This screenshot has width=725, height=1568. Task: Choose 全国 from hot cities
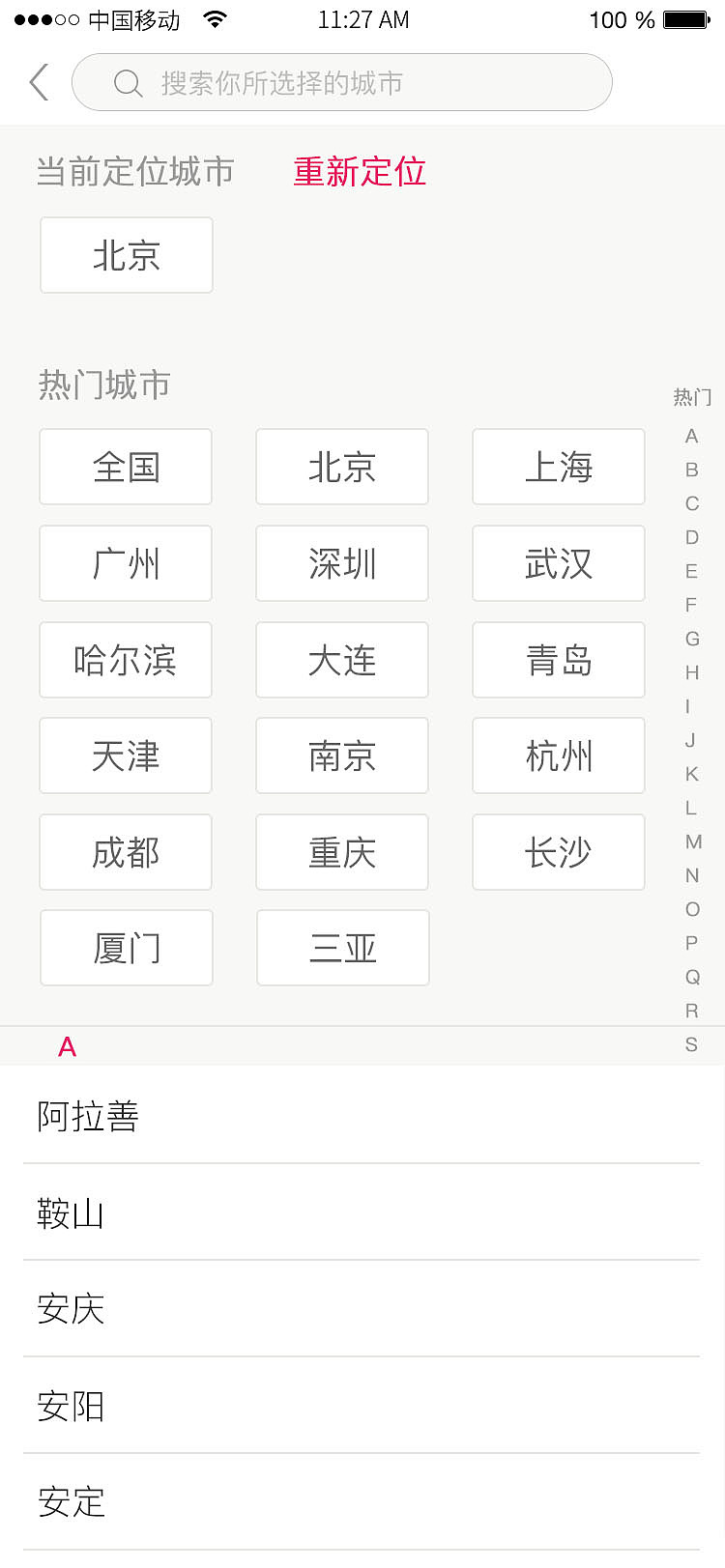pyautogui.click(x=126, y=467)
